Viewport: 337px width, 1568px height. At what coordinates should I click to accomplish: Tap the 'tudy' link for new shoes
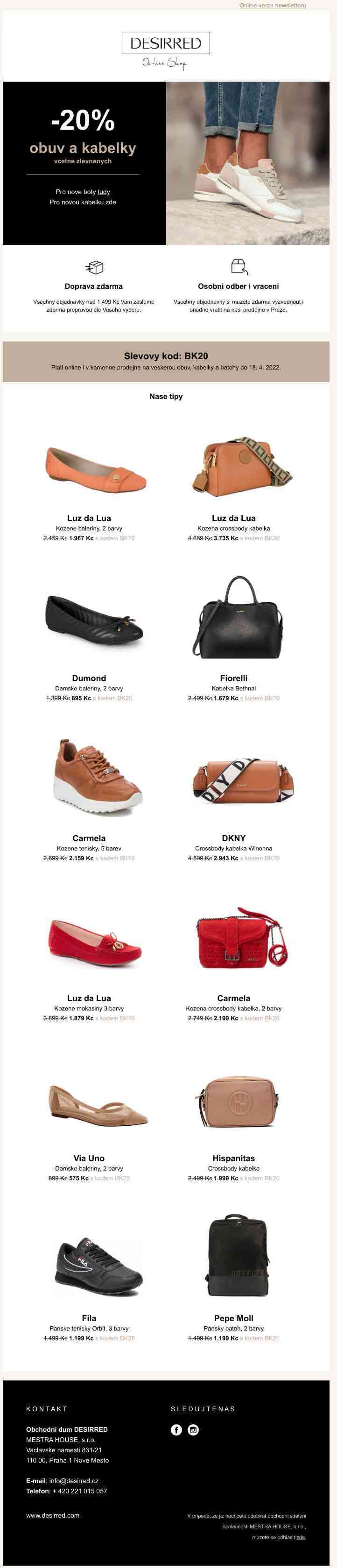click(x=104, y=192)
